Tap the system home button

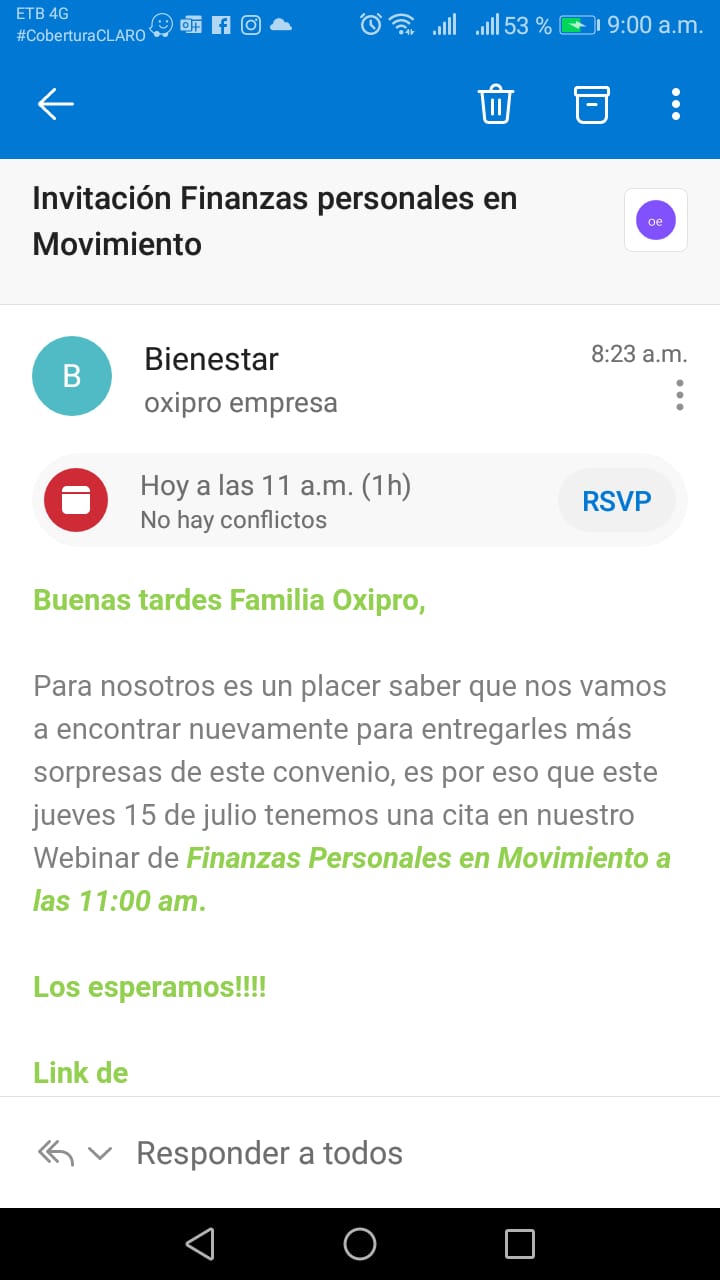click(x=360, y=1244)
